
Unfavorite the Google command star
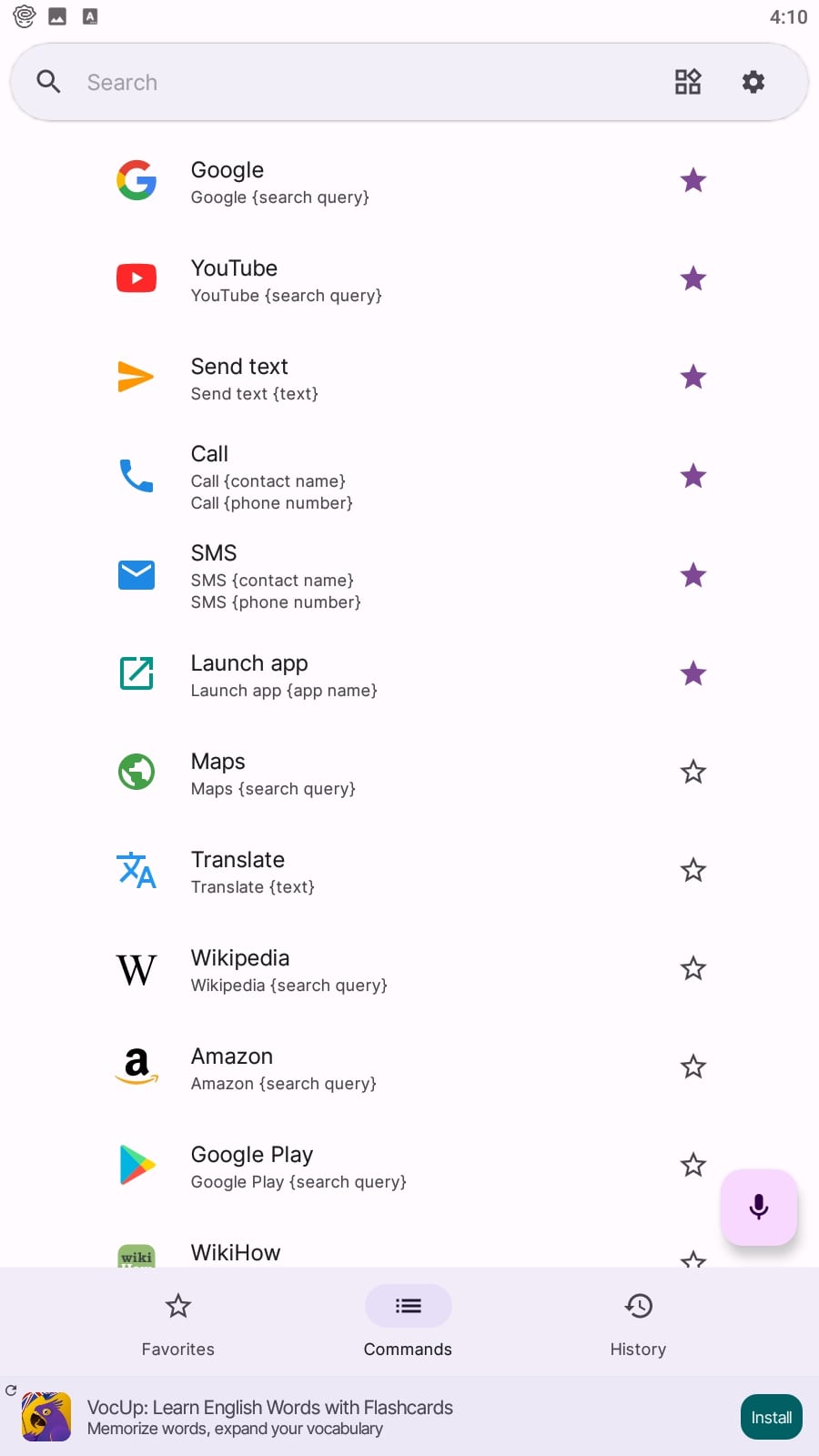(x=693, y=180)
